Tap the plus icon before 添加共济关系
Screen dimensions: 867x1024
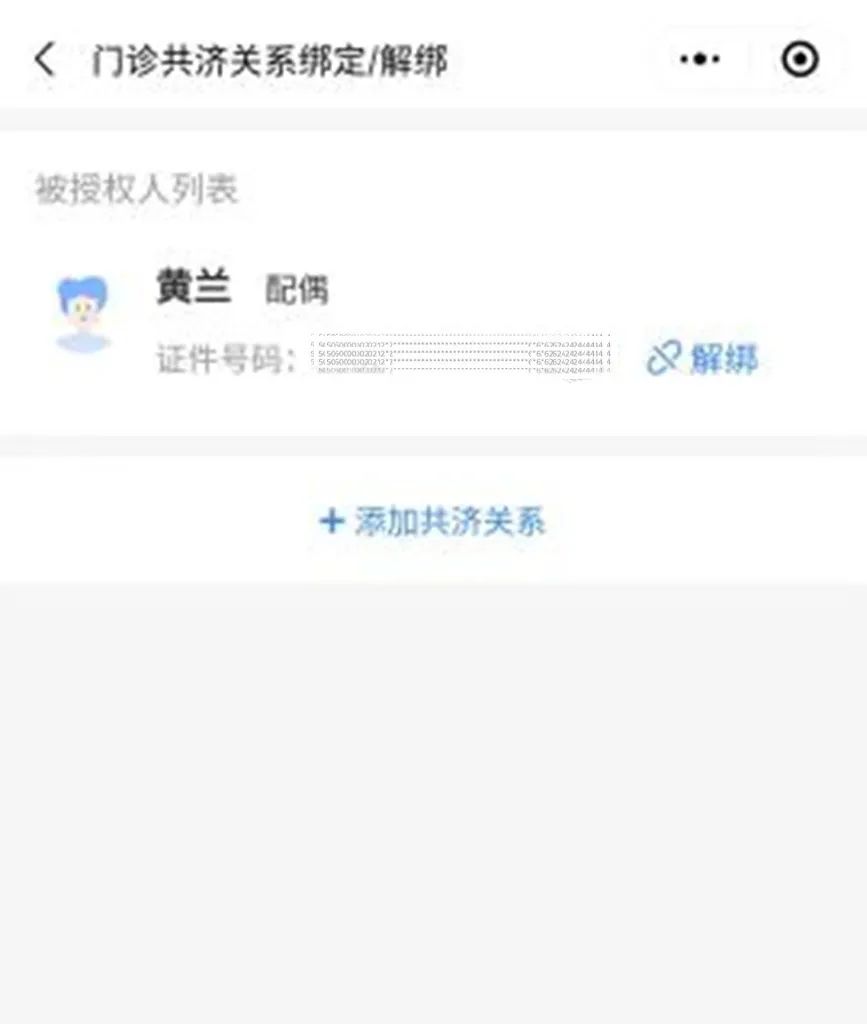point(330,522)
